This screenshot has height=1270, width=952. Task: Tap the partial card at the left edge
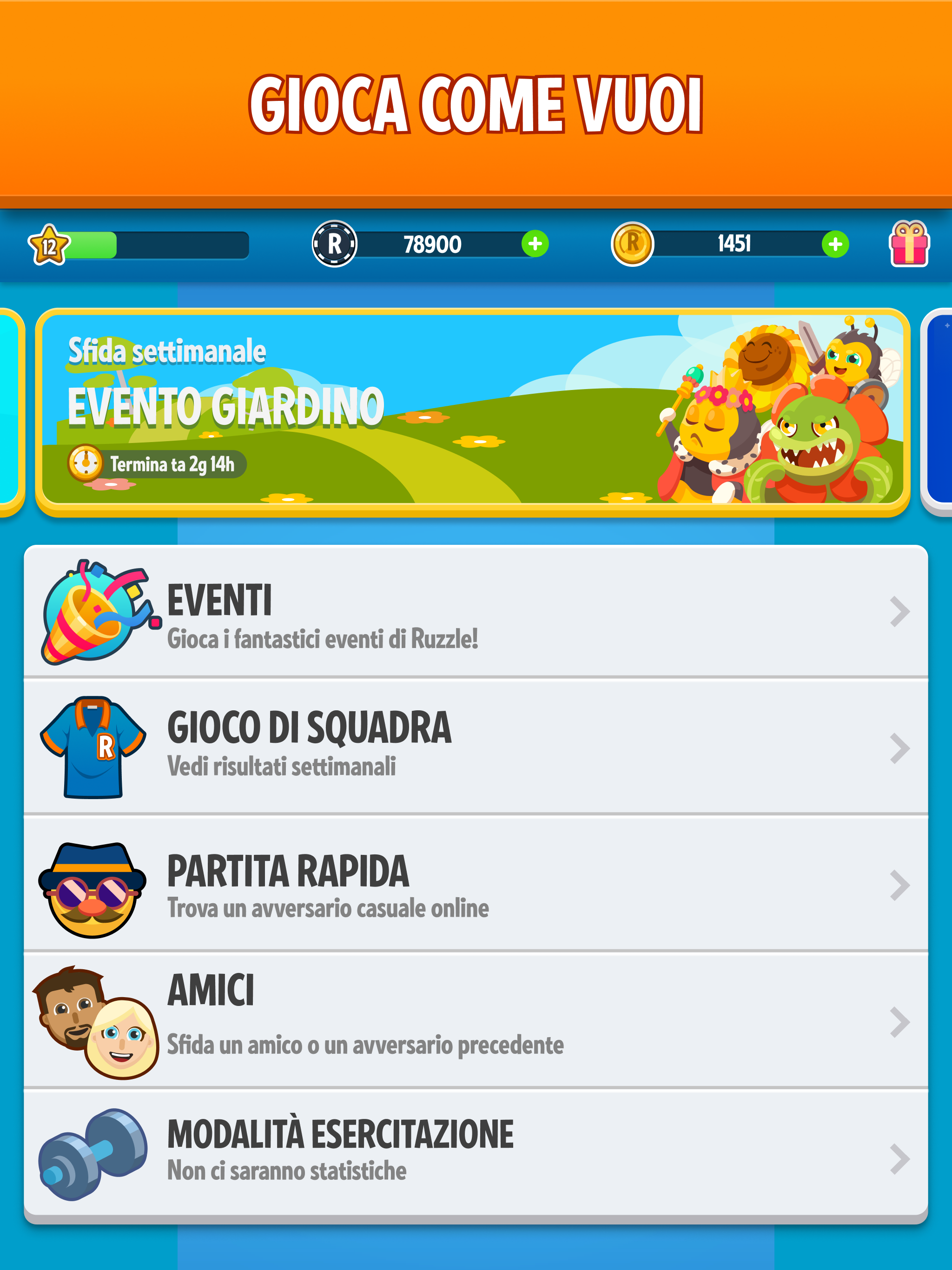coord(10,410)
